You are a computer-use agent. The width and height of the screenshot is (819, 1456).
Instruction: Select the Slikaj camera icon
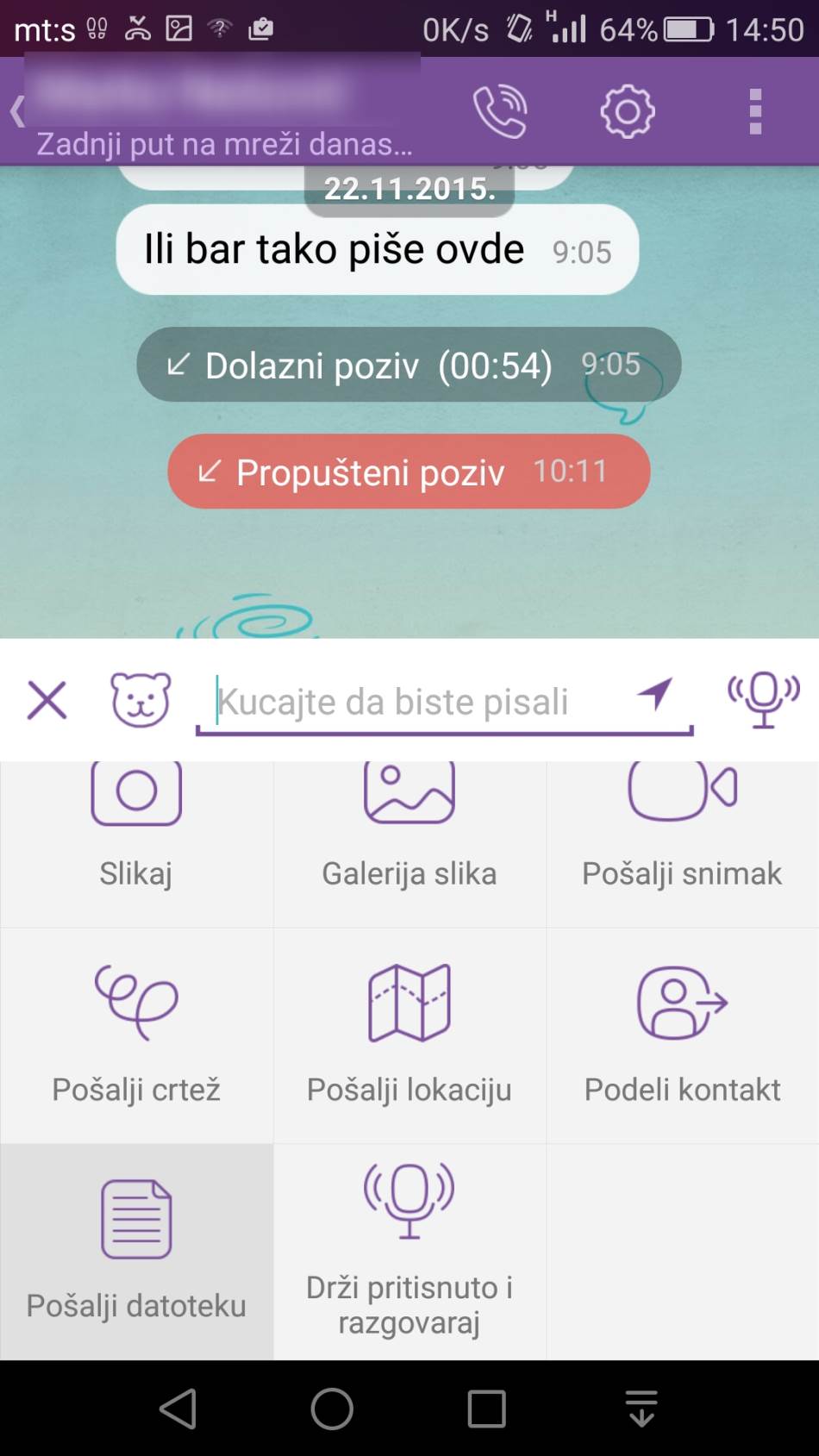[x=136, y=793]
